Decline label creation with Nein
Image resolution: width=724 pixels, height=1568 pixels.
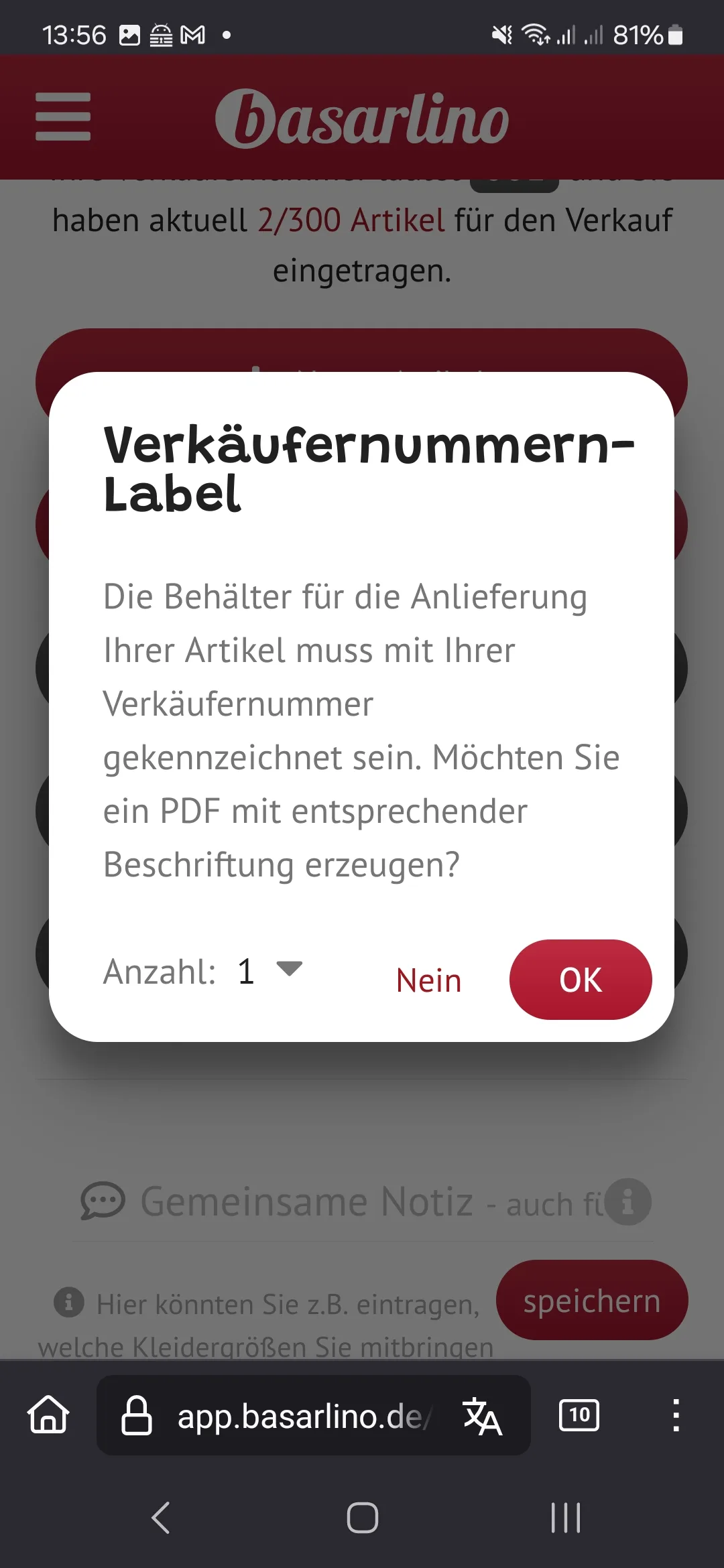[x=429, y=980]
